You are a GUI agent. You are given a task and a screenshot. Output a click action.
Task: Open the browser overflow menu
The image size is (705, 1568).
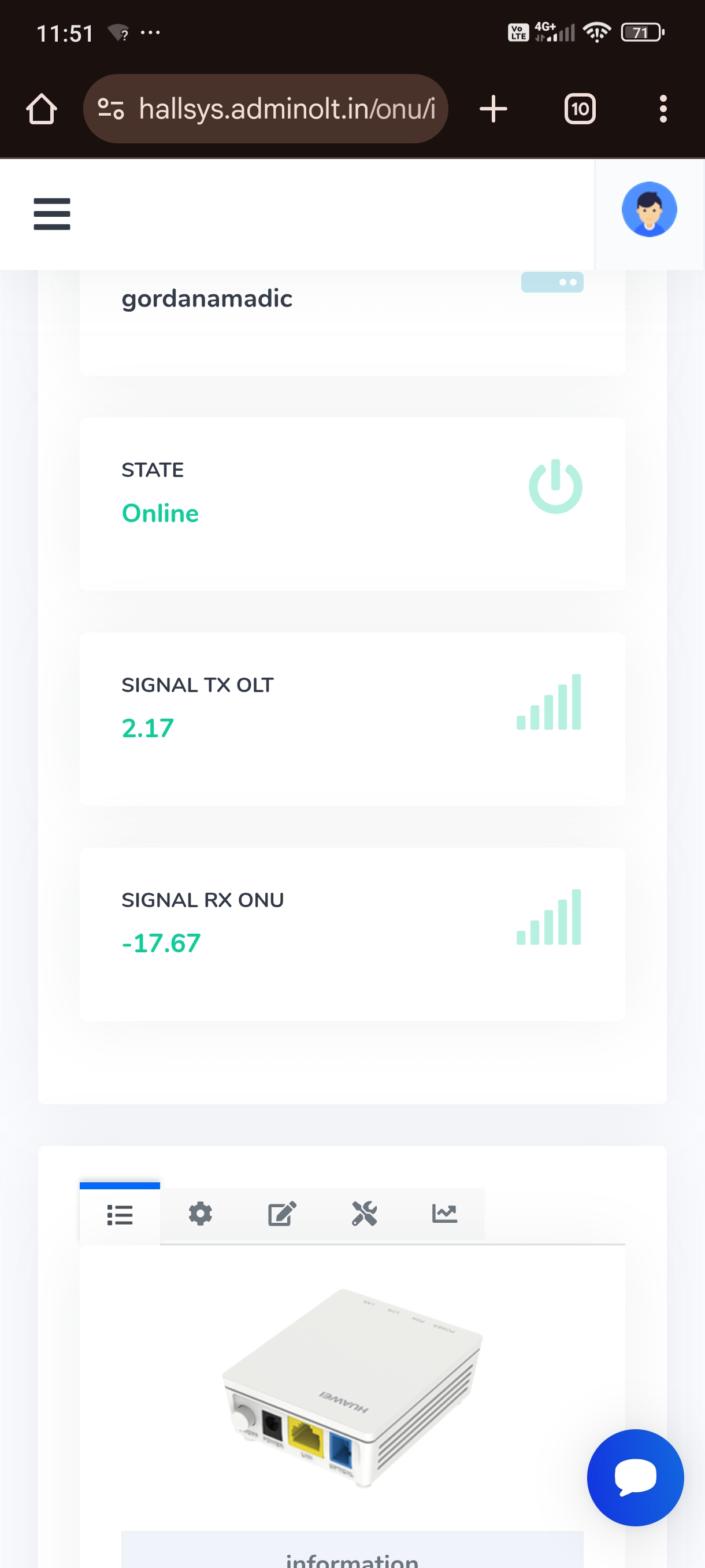click(663, 109)
